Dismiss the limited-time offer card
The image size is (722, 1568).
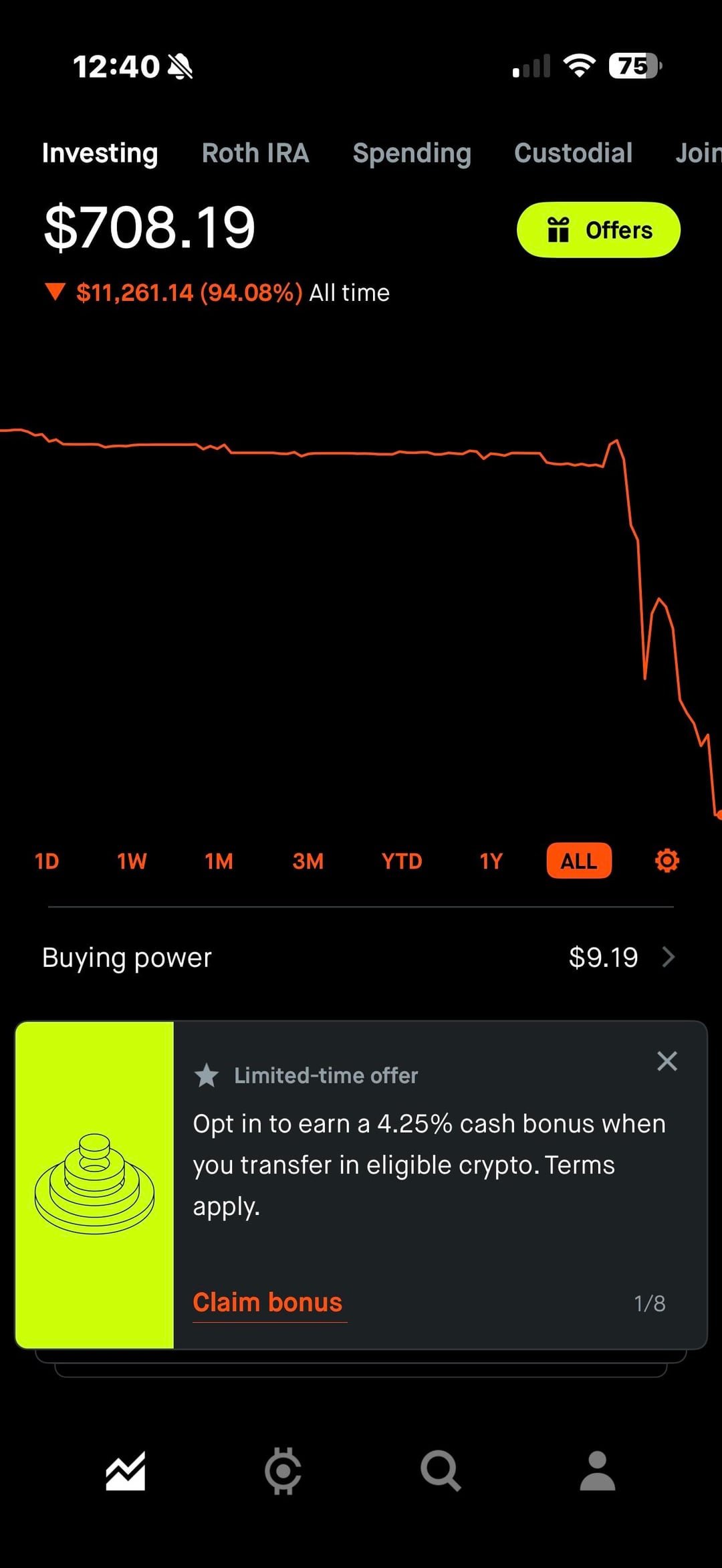(667, 1061)
